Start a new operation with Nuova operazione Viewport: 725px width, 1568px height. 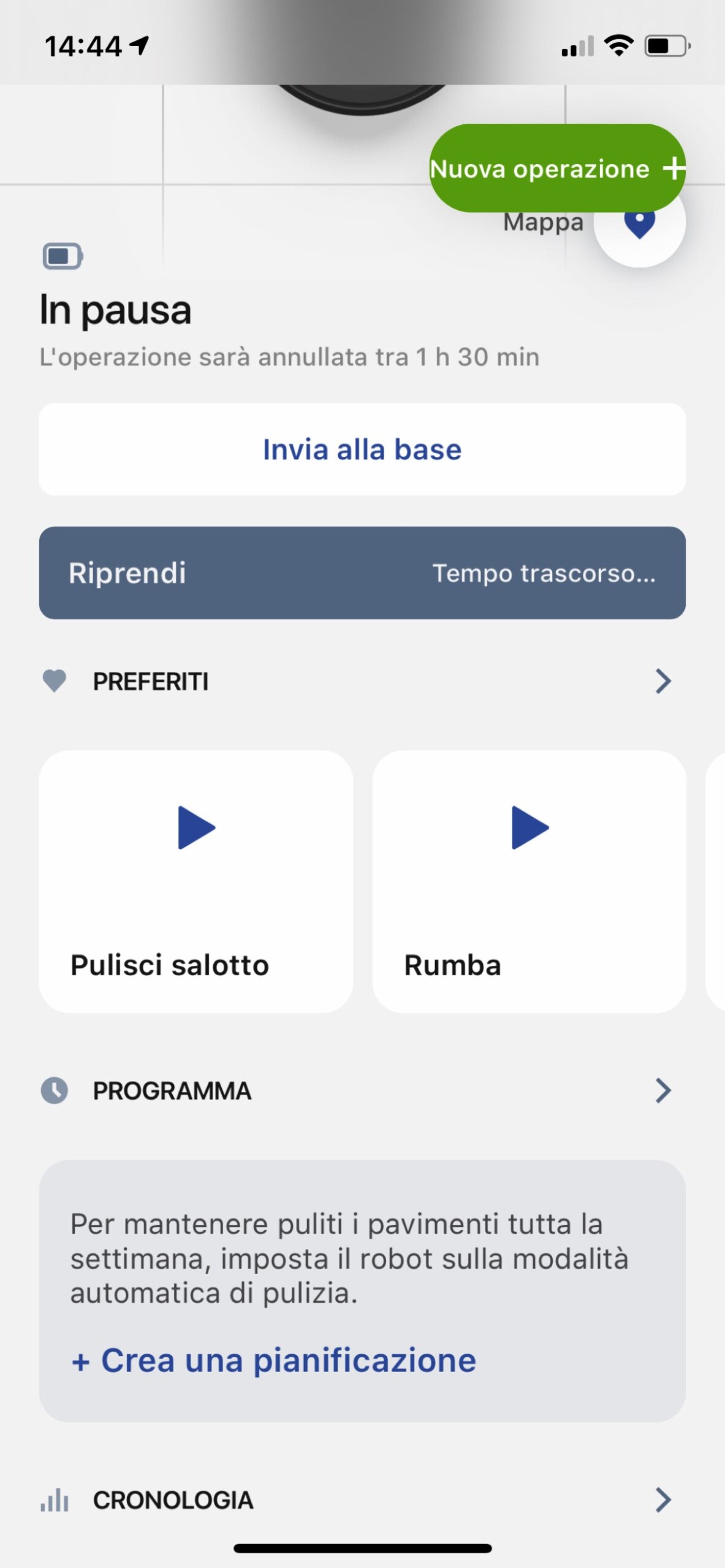pyautogui.click(x=556, y=168)
